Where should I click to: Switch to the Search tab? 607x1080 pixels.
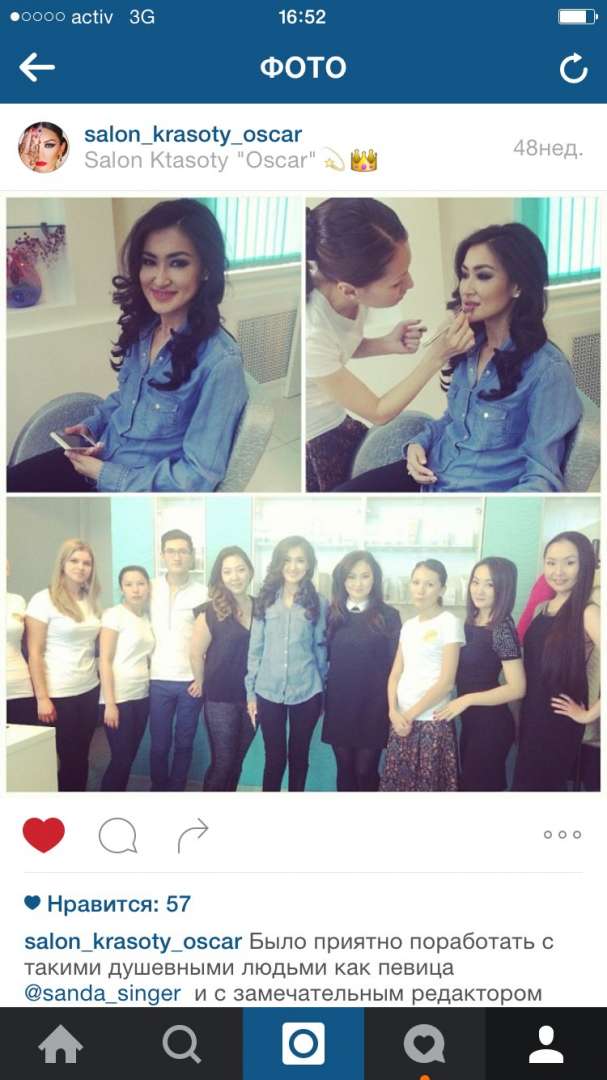coord(182,1043)
